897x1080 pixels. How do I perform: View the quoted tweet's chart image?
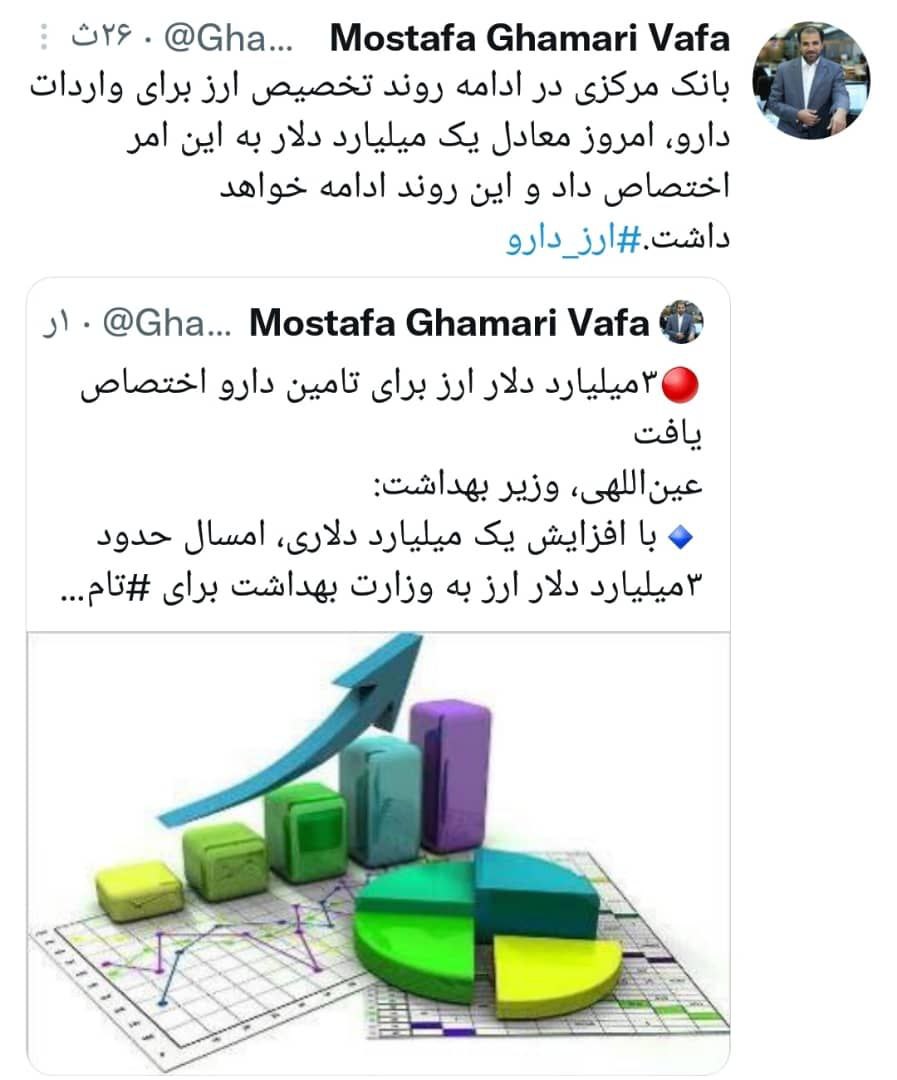pyautogui.click(x=378, y=850)
